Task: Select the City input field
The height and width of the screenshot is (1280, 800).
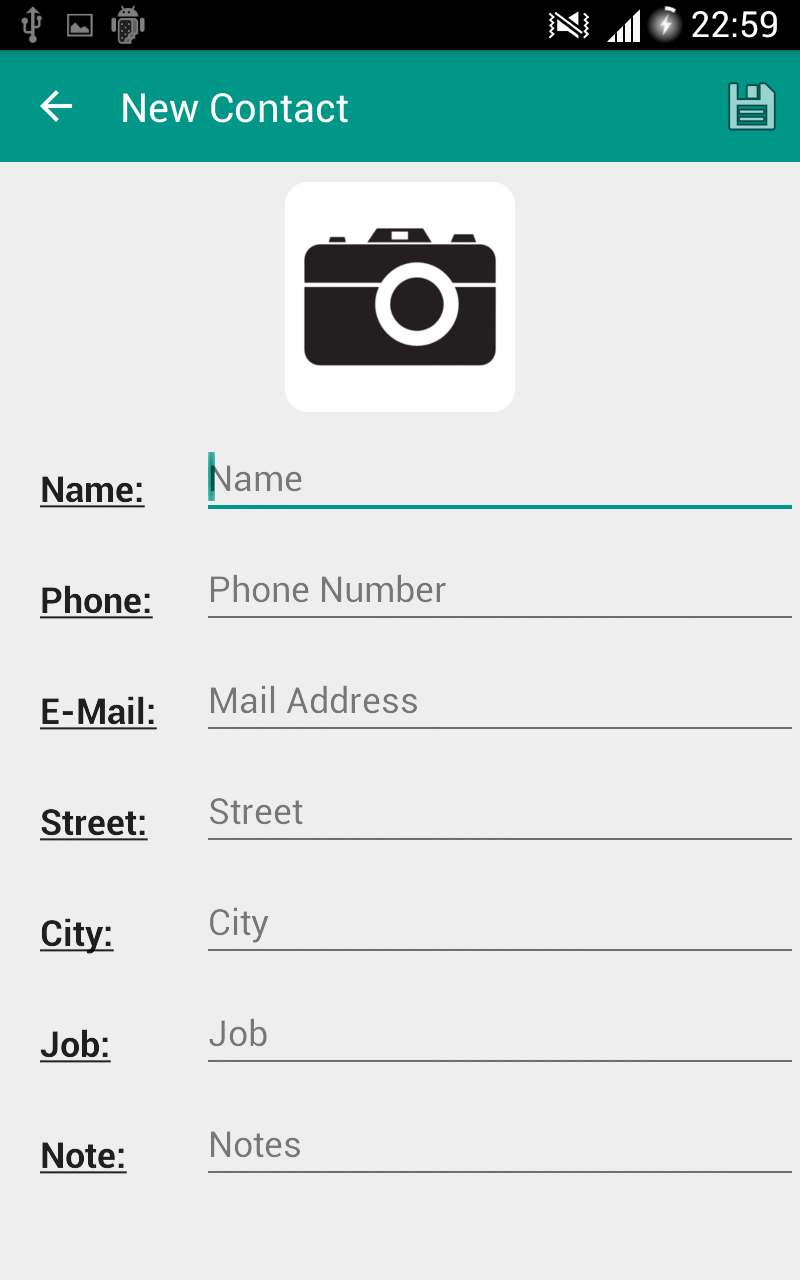Action: tap(498, 923)
